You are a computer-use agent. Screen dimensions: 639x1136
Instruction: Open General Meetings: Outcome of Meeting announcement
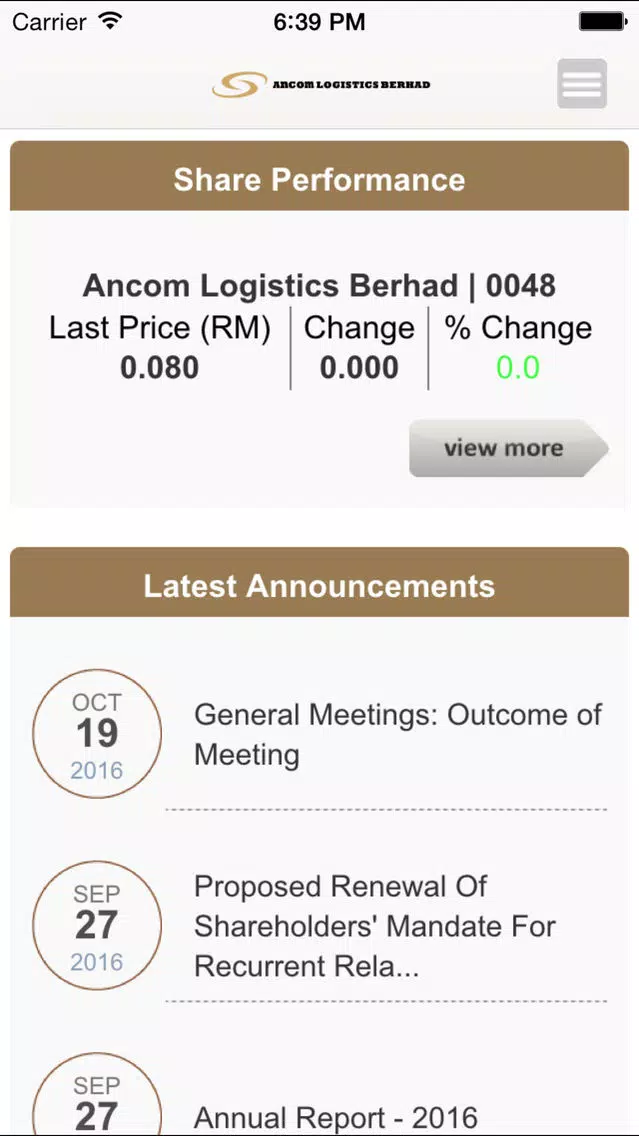point(398,735)
